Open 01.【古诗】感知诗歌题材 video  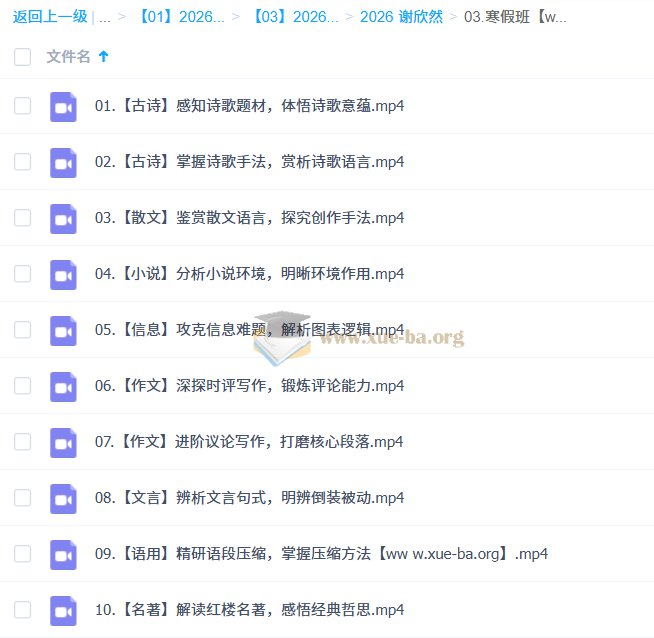(249, 106)
